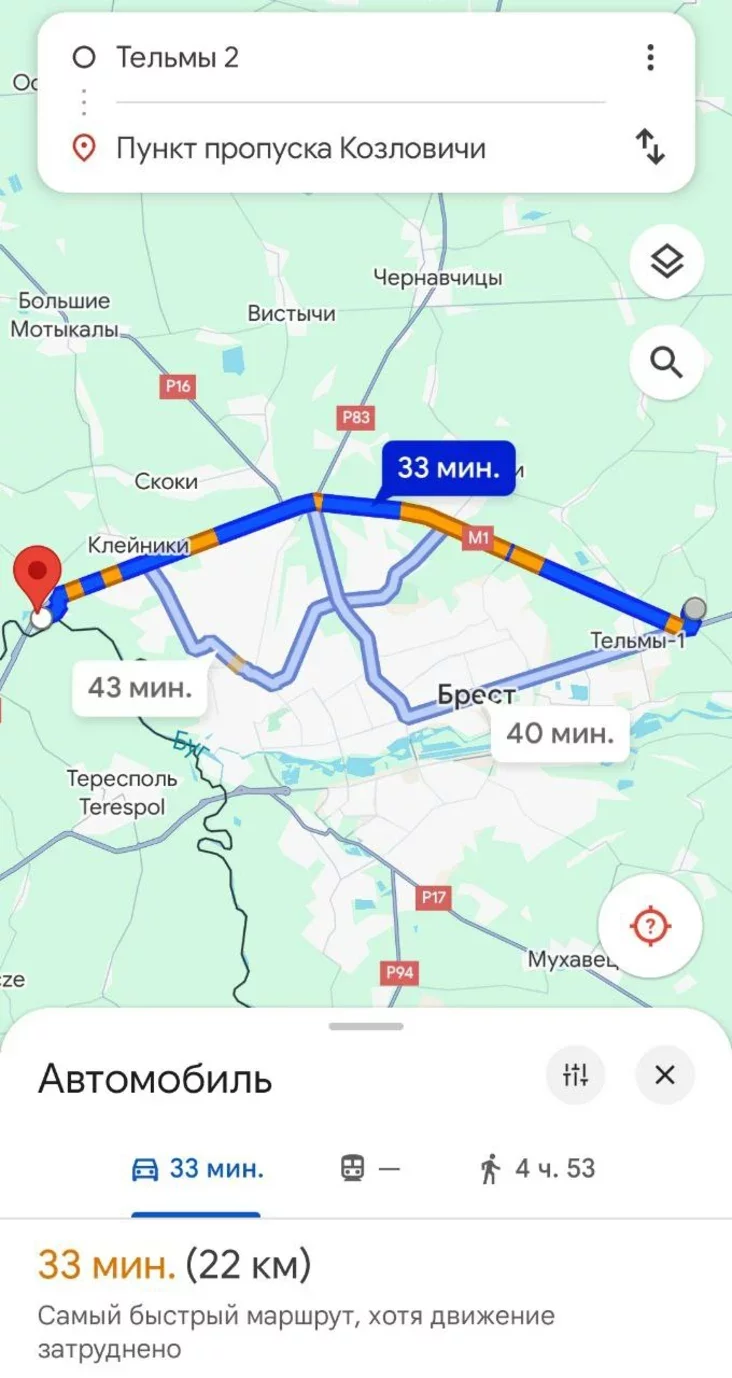732x1378 pixels.
Task: Select the 40 мин. alternative route
Action: coord(559,733)
